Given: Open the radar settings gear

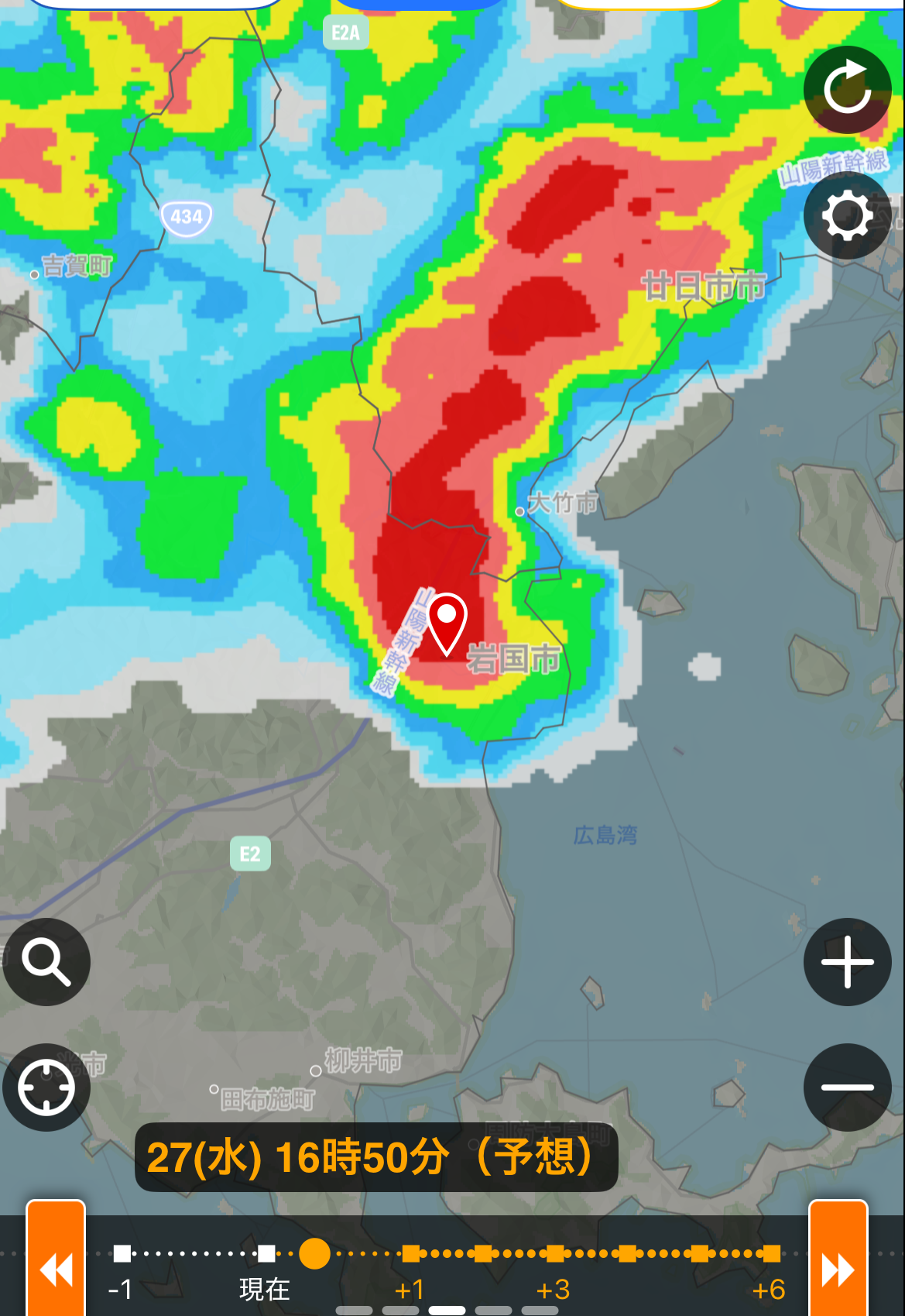Looking at the screenshot, I should pos(847,215).
